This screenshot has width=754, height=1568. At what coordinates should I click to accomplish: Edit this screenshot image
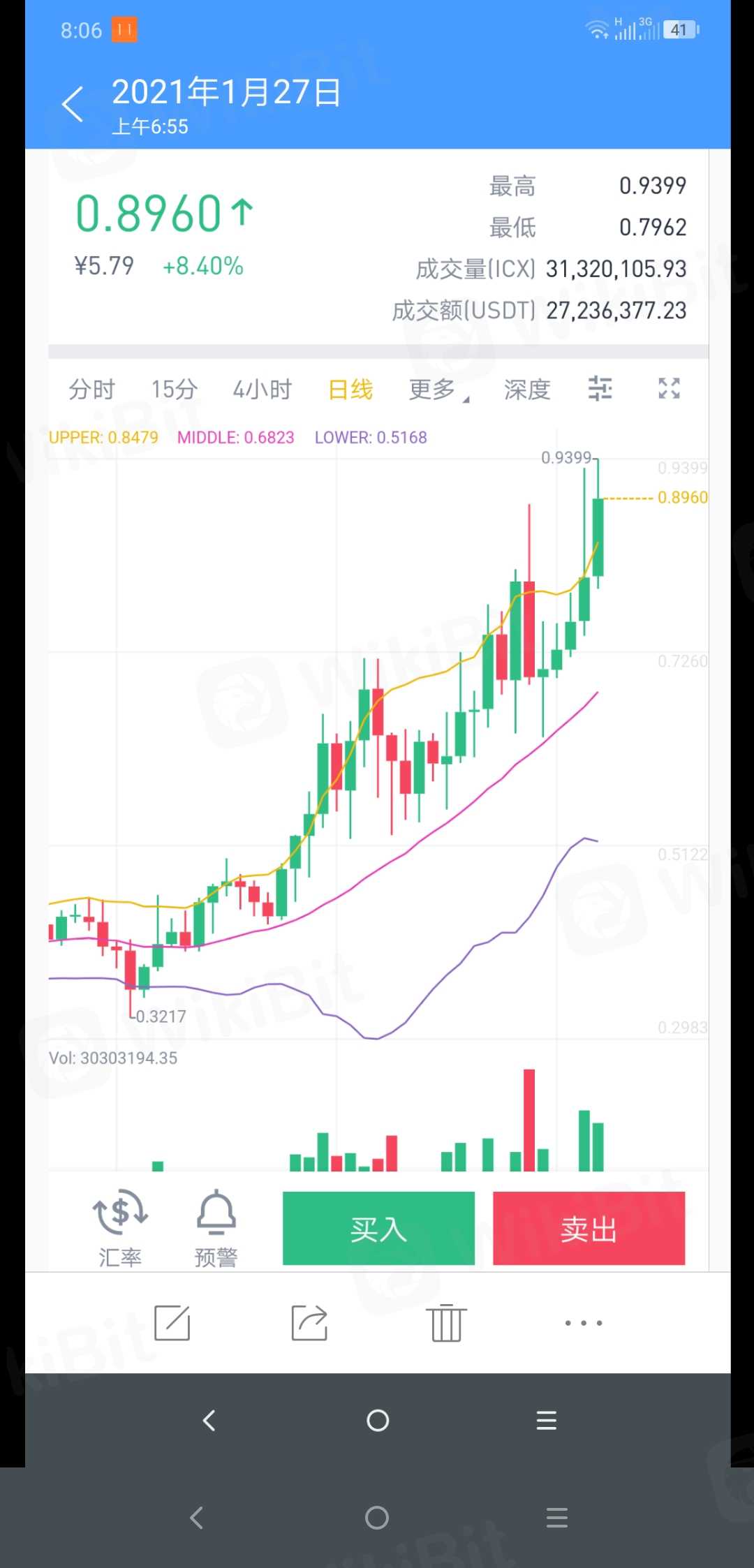coord(172,1322)
